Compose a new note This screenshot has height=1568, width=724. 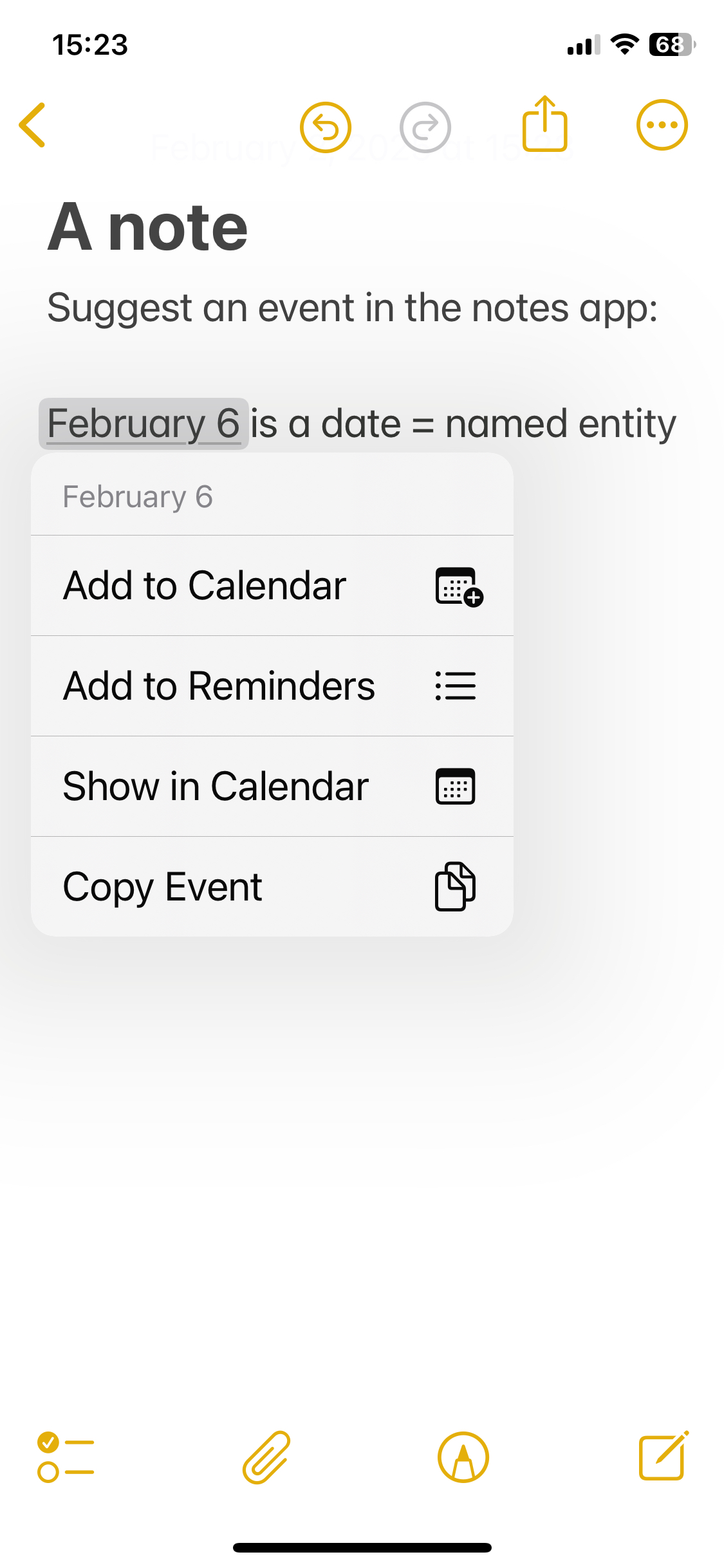pos(663,1456)
